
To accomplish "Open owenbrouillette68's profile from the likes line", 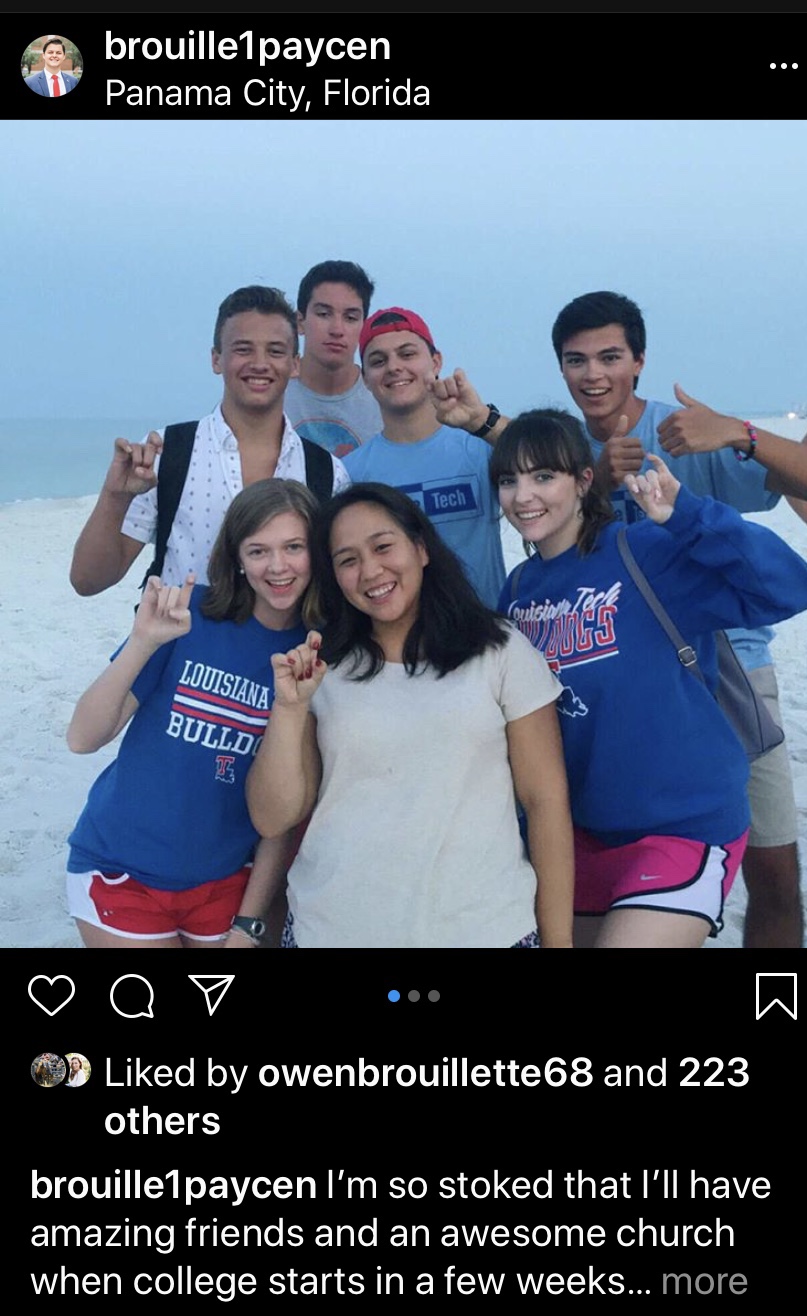I will coord(425,1073).
